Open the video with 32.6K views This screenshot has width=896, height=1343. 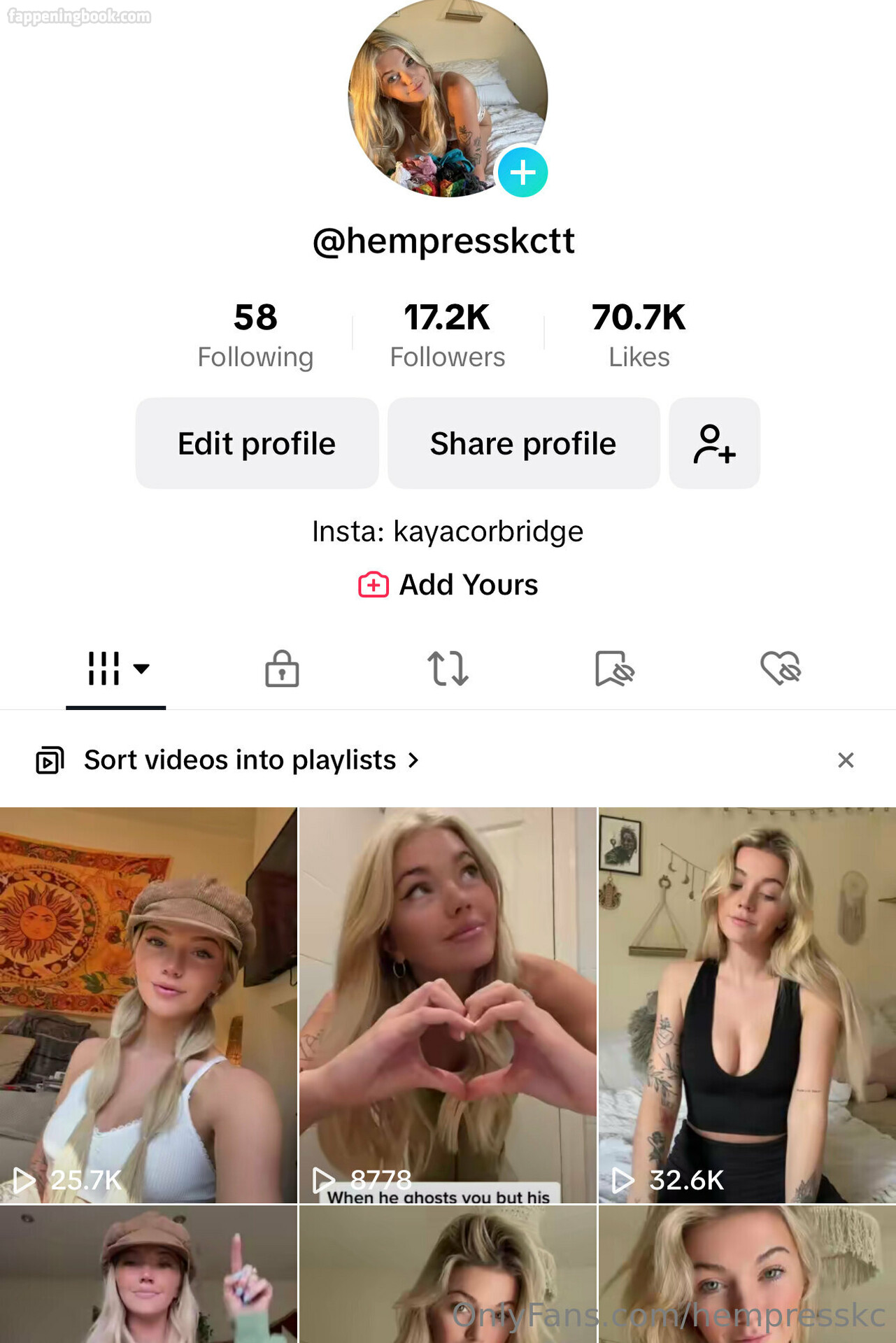pyautogui.click(x=747, y=1004)
